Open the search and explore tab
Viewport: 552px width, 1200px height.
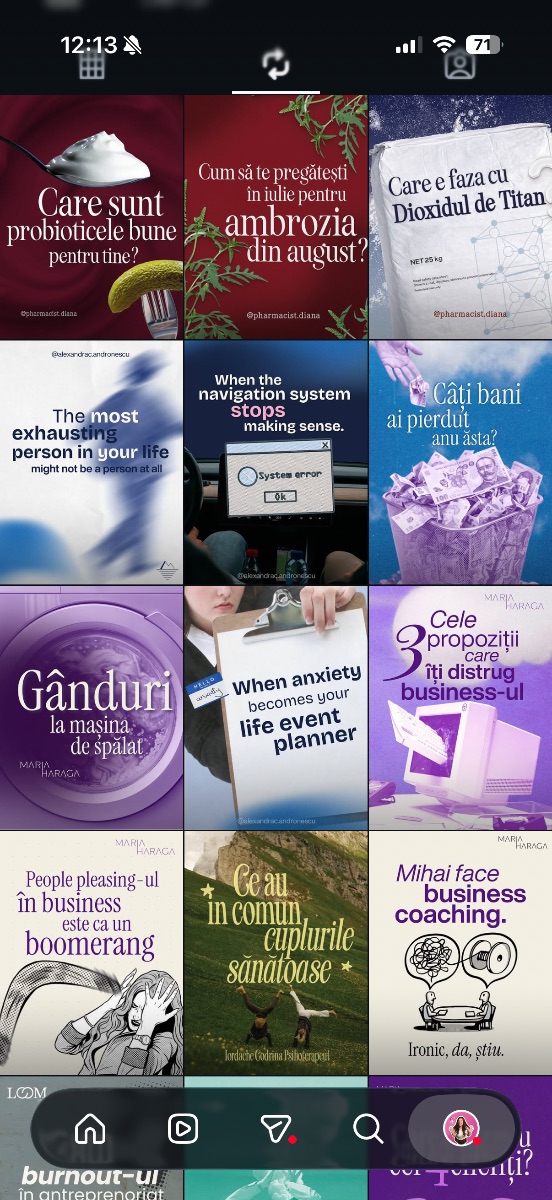pos(368,1129)
